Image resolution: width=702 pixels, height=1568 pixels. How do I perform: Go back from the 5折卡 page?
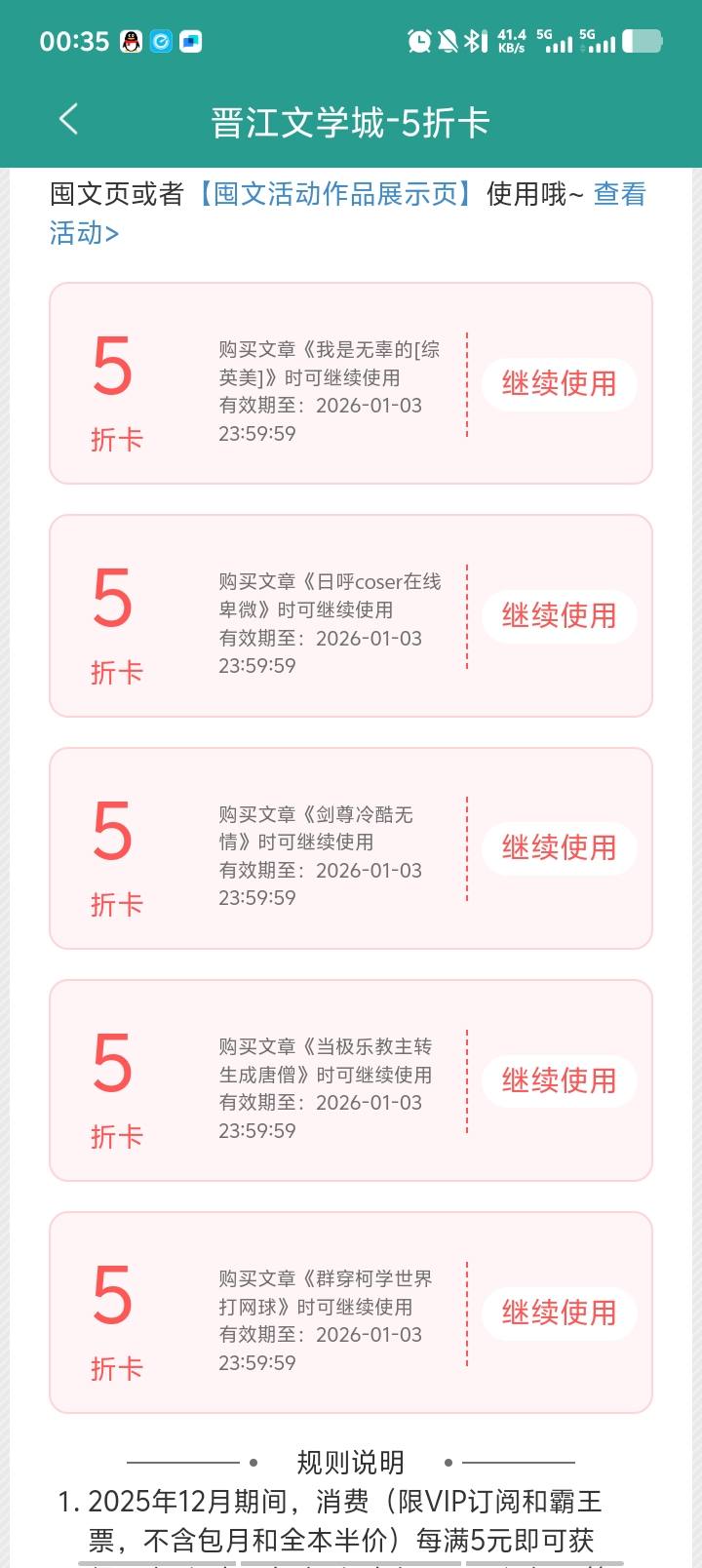(68, 121)
